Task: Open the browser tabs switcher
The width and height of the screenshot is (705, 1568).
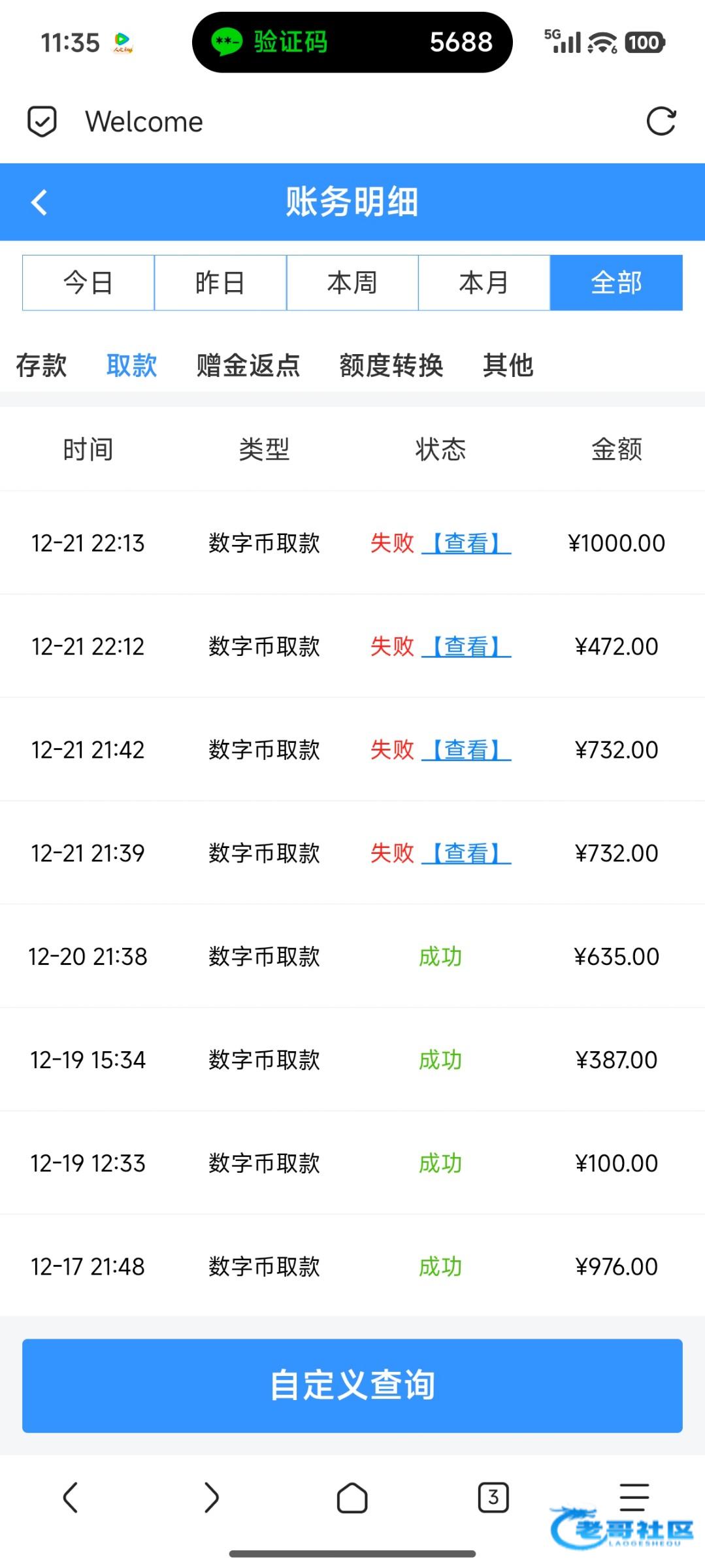Action: pos(493,1497)
